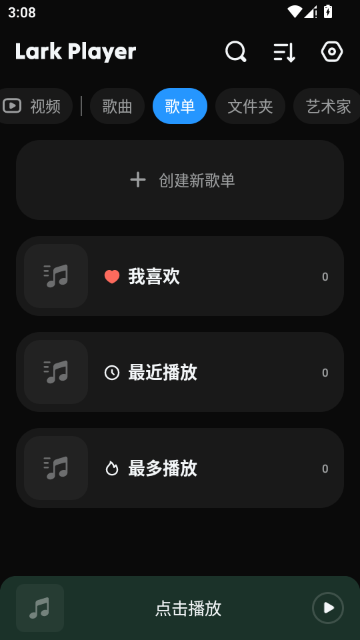The width and height of the screenshot is (360, 640).
Task: Open the 我喜欢 playlist
Action: (180, 276)
